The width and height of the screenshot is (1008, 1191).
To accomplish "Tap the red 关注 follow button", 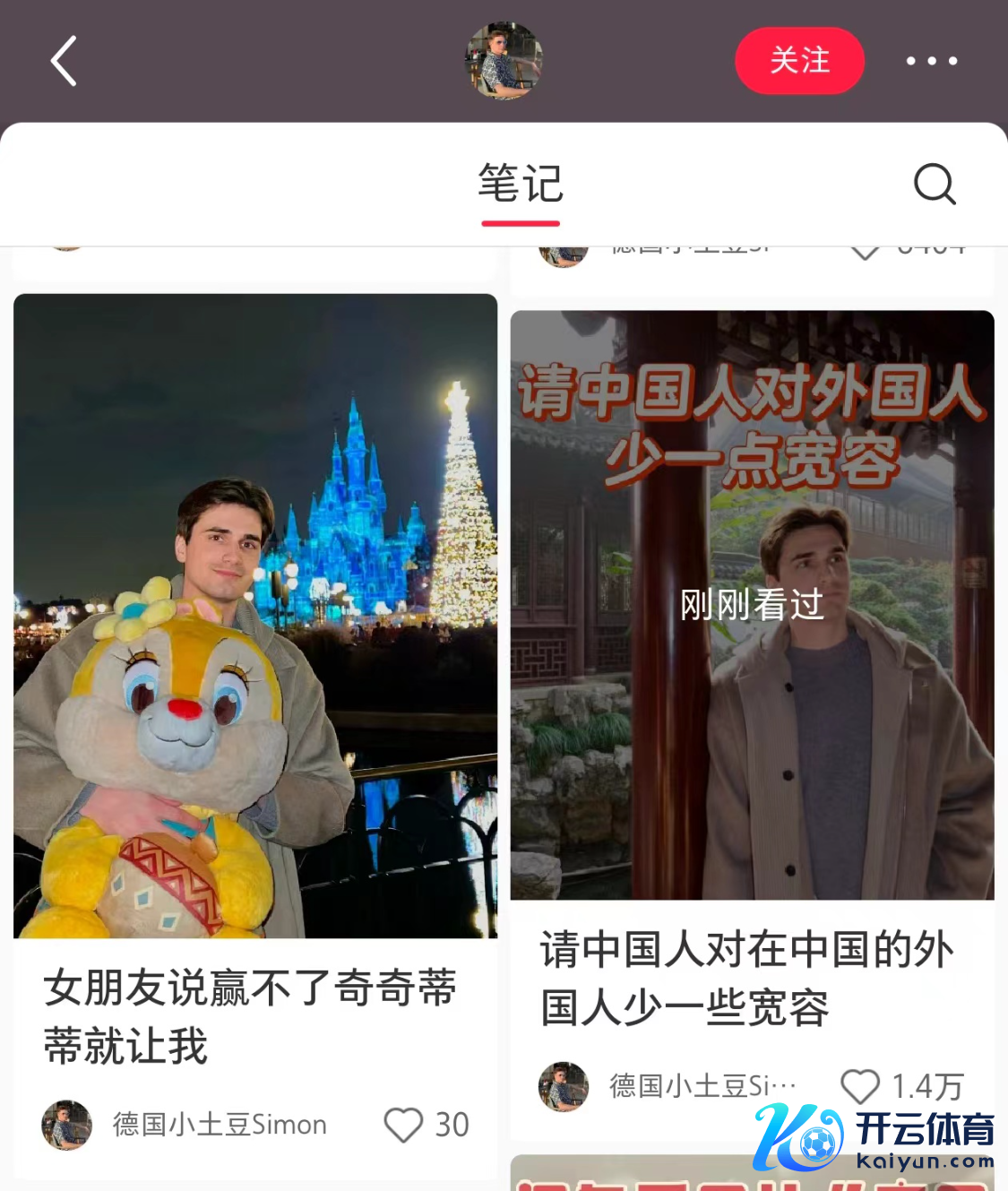I will tap(799, 61).
